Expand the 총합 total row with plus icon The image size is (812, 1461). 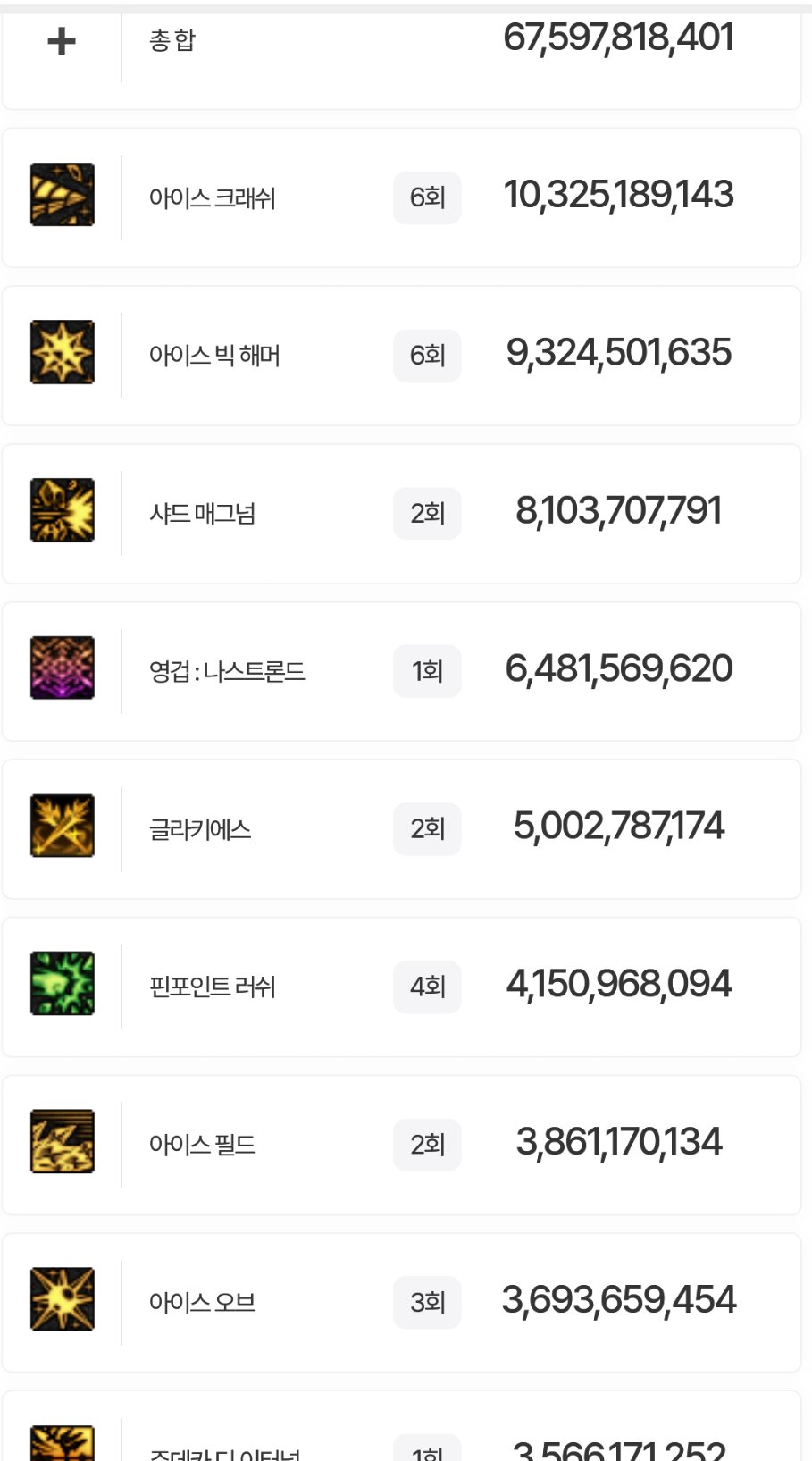pyautogui.click(x=61, y=41)
